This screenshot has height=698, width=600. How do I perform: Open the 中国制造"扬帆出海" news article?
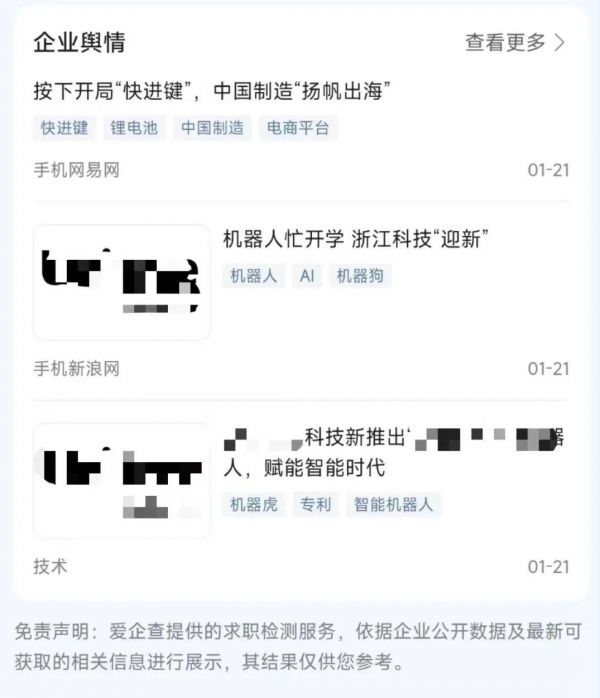pyautogui.click(x=211, y=93)
